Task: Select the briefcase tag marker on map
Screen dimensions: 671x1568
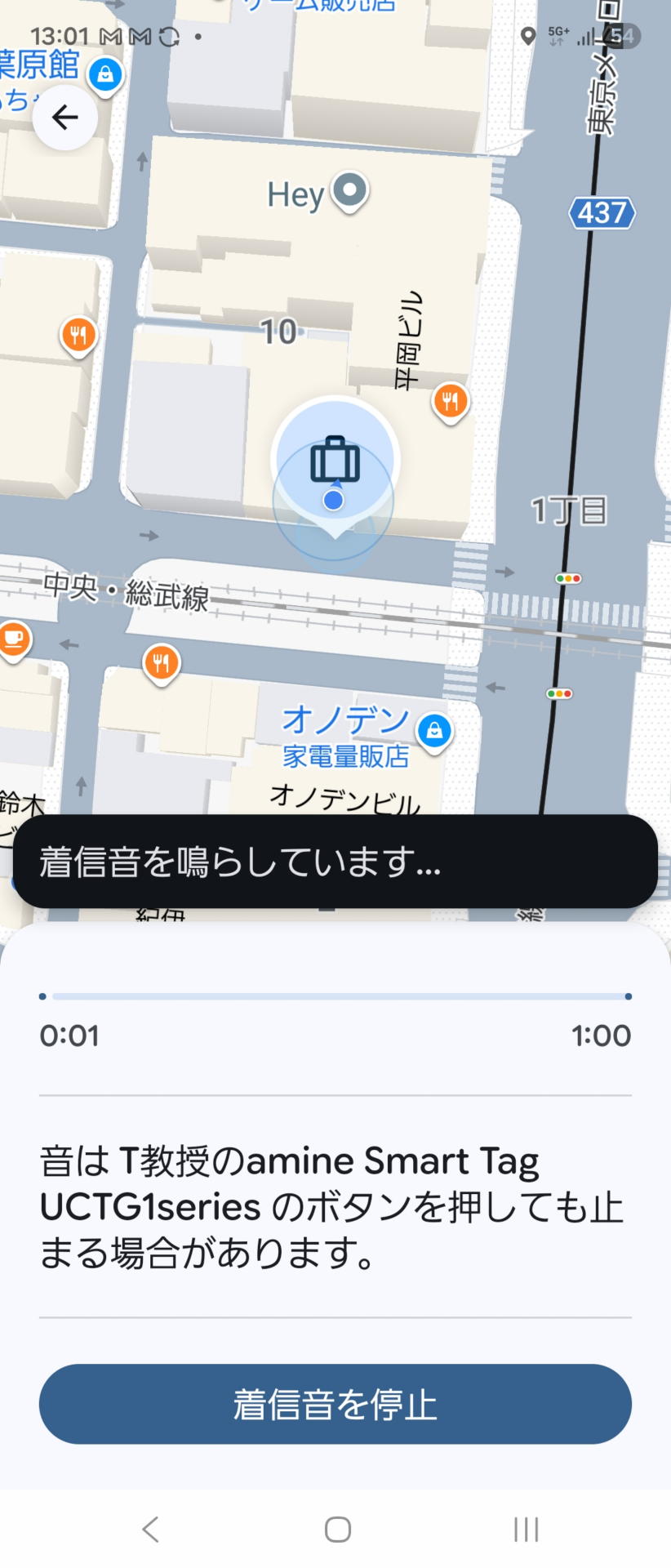Action: [x=335, y=461]
